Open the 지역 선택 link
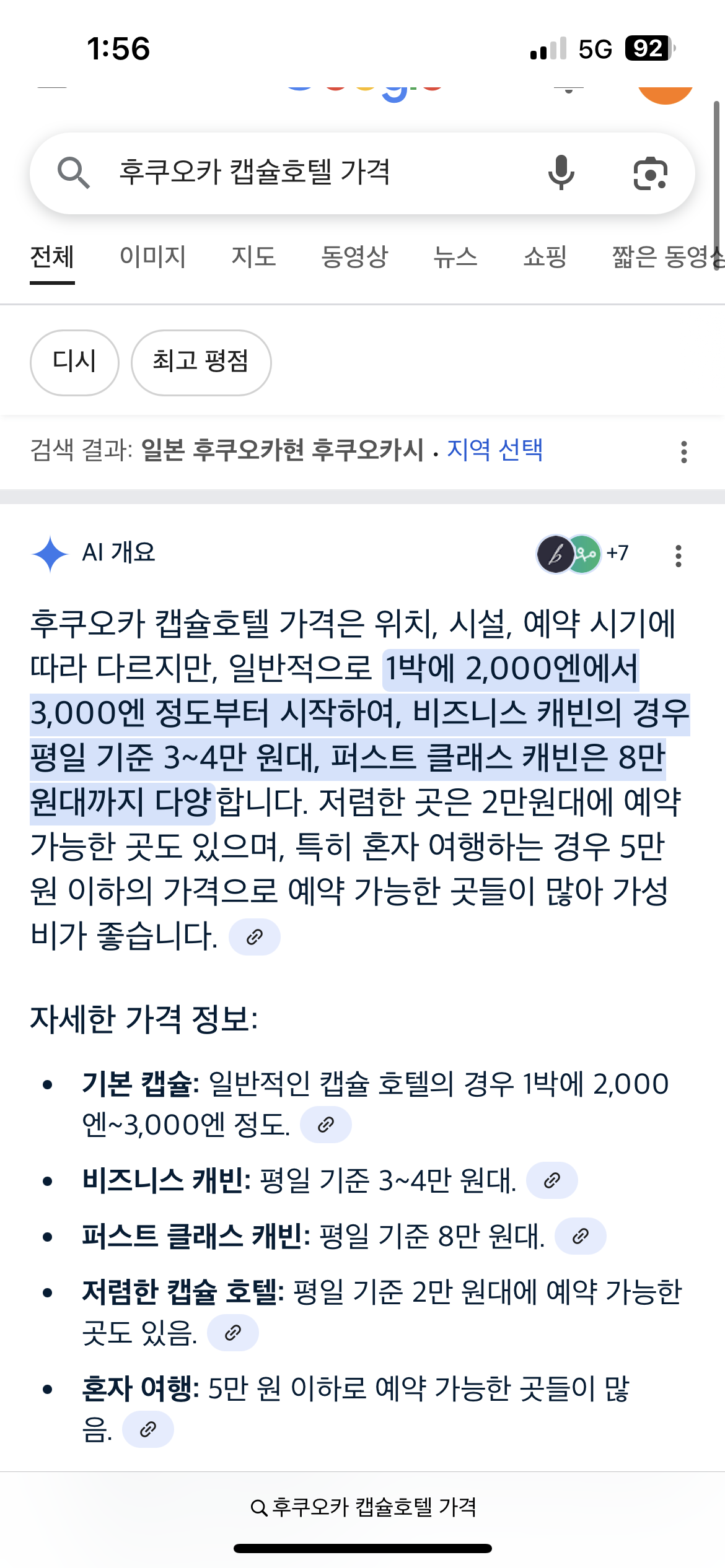The image size is (725, 1568). 494,450
